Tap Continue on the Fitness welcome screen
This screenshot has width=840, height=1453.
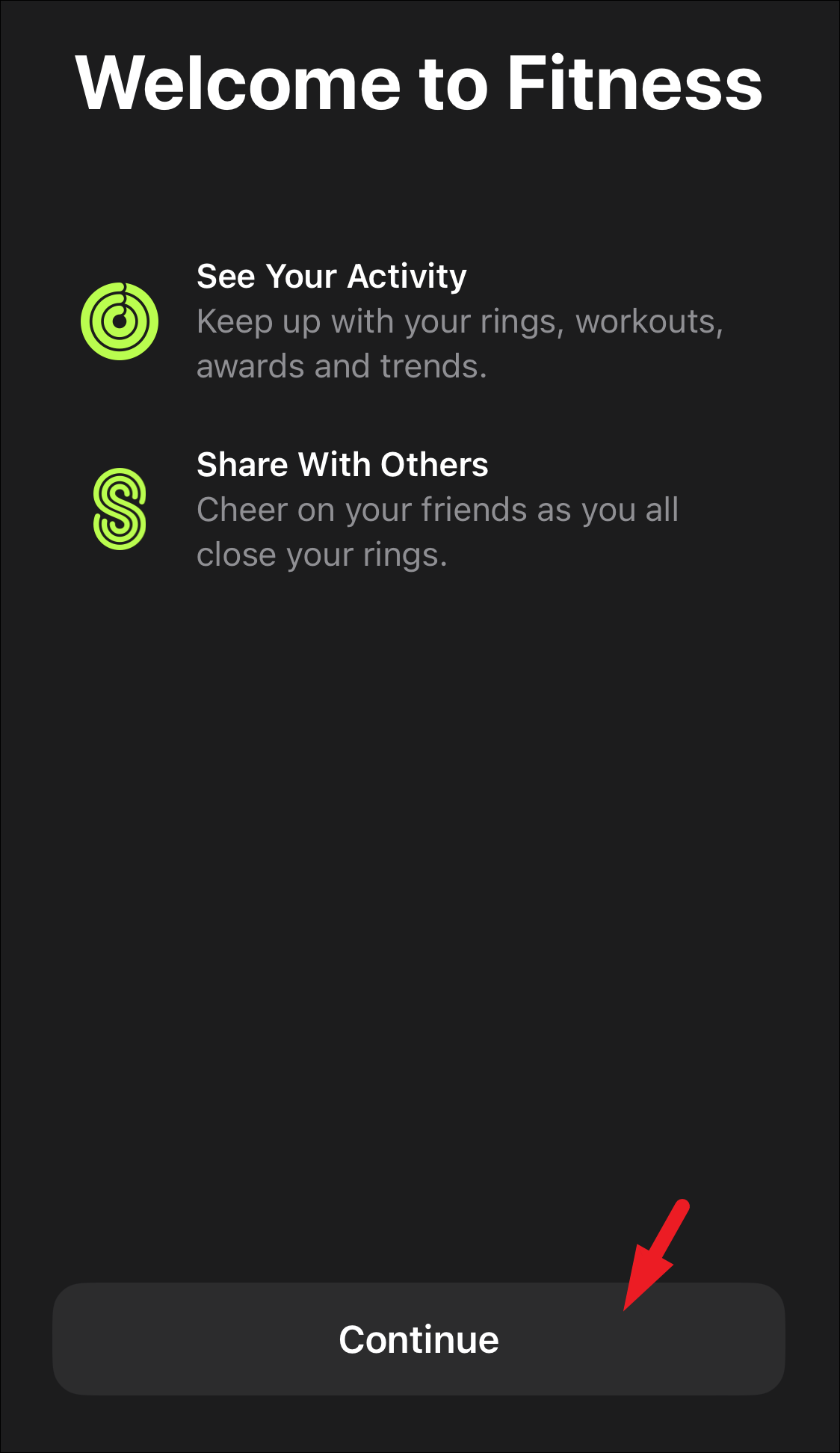[x=419, y=1339]
